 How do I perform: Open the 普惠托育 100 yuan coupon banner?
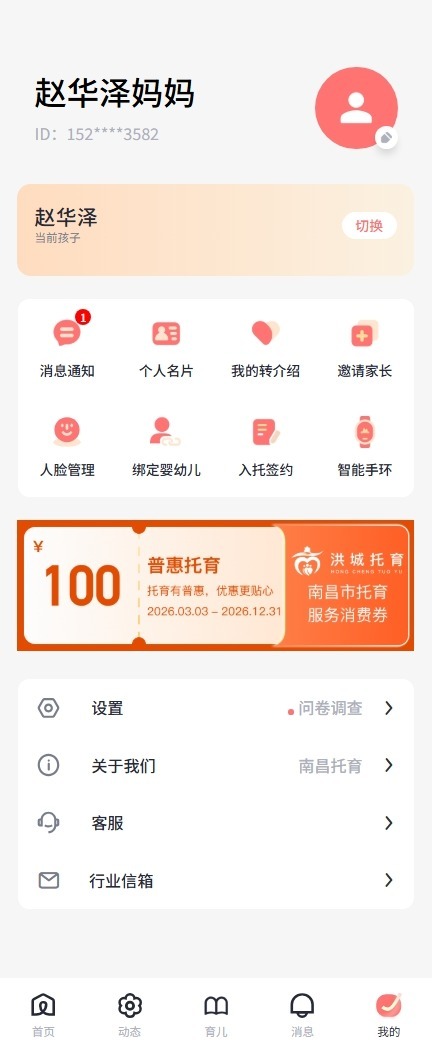pyautogui.click(x=216, y=585)
